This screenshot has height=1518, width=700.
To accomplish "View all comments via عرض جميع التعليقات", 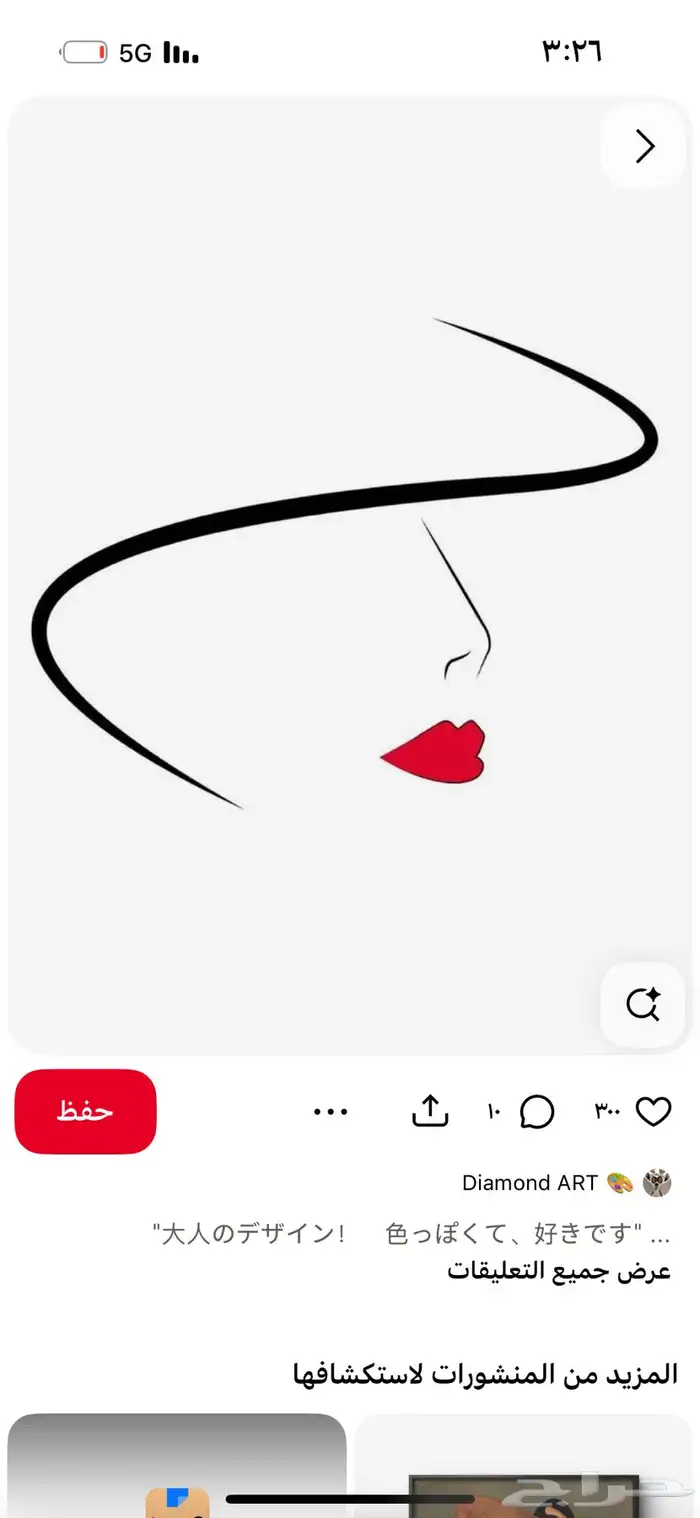I will pos(558,1271).
